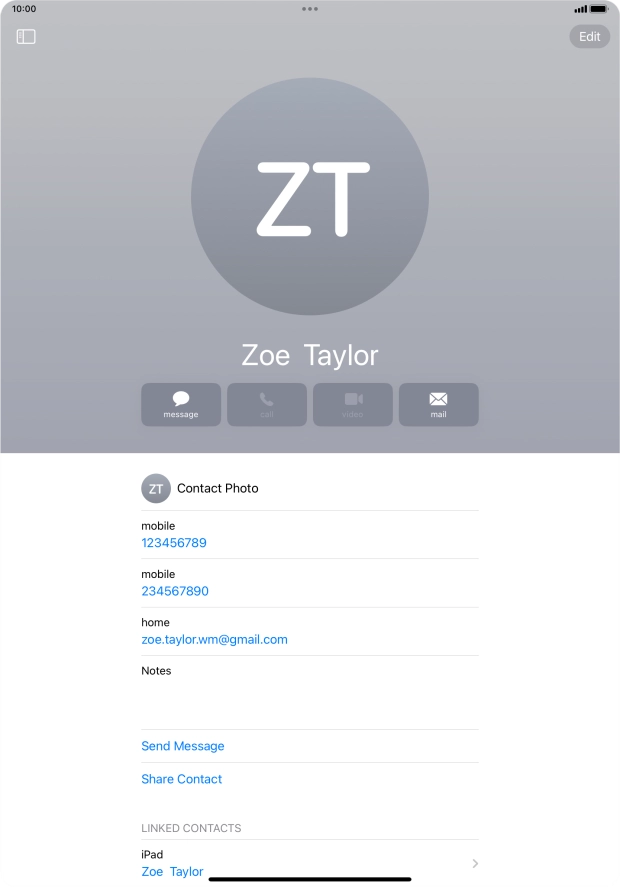Tap the Notes field

coord(309,692)
